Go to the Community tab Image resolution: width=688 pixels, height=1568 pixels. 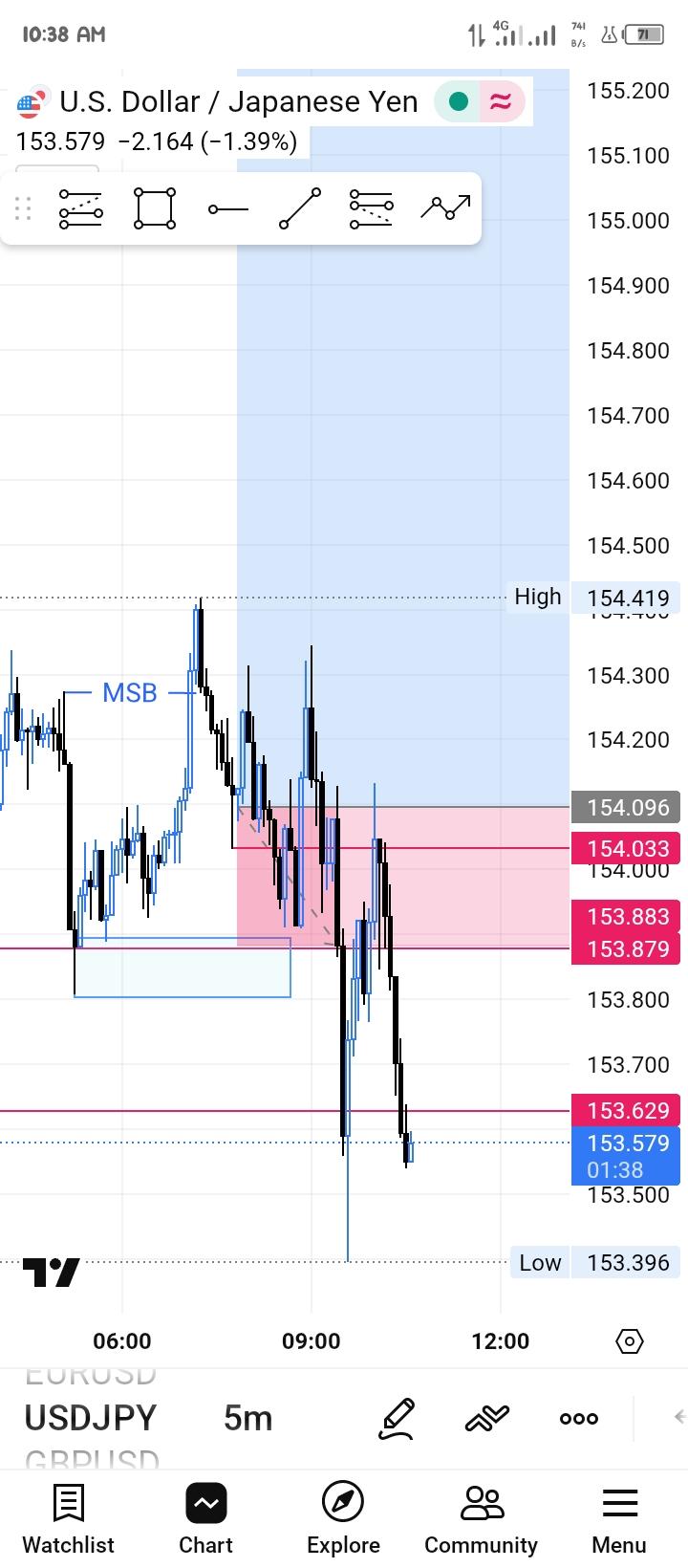pyautogui.click(x=481, y=1519)
